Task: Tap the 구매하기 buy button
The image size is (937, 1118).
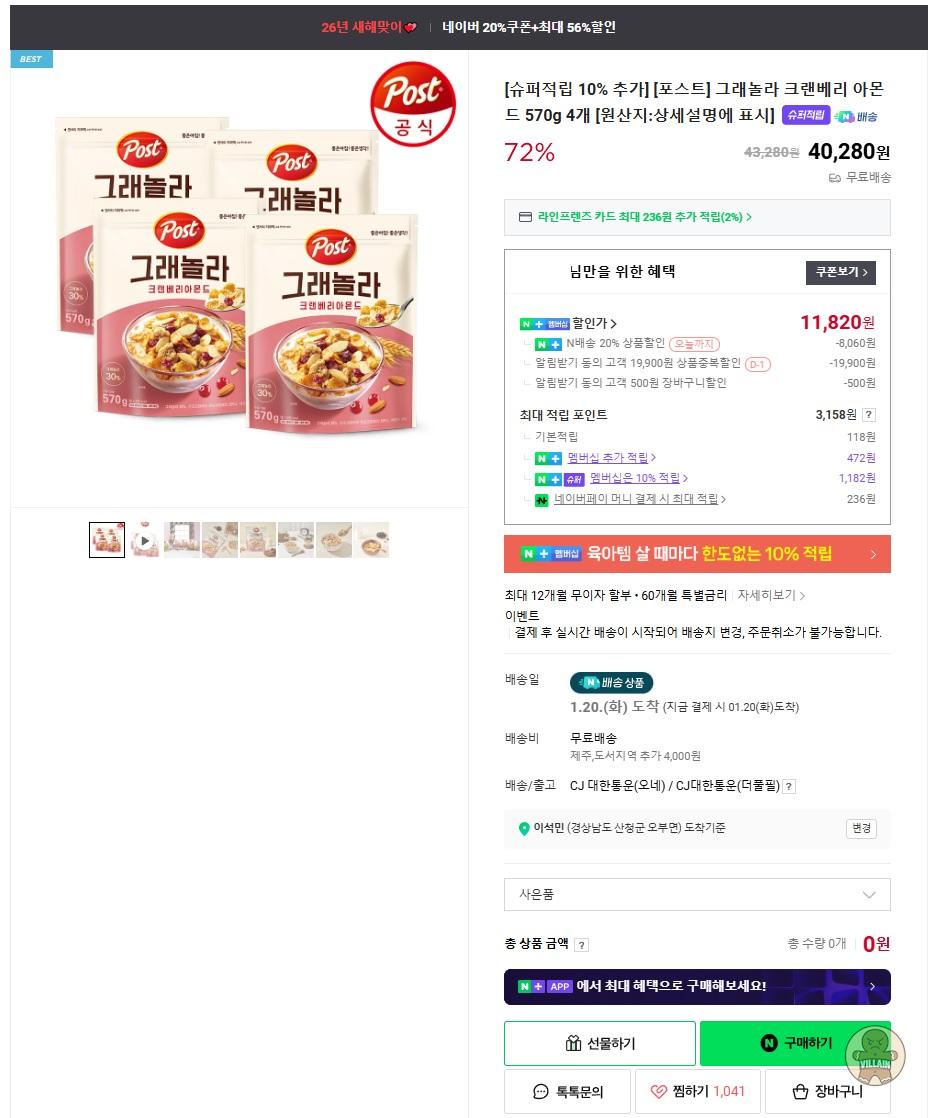Action: (x=795, y=1043)
